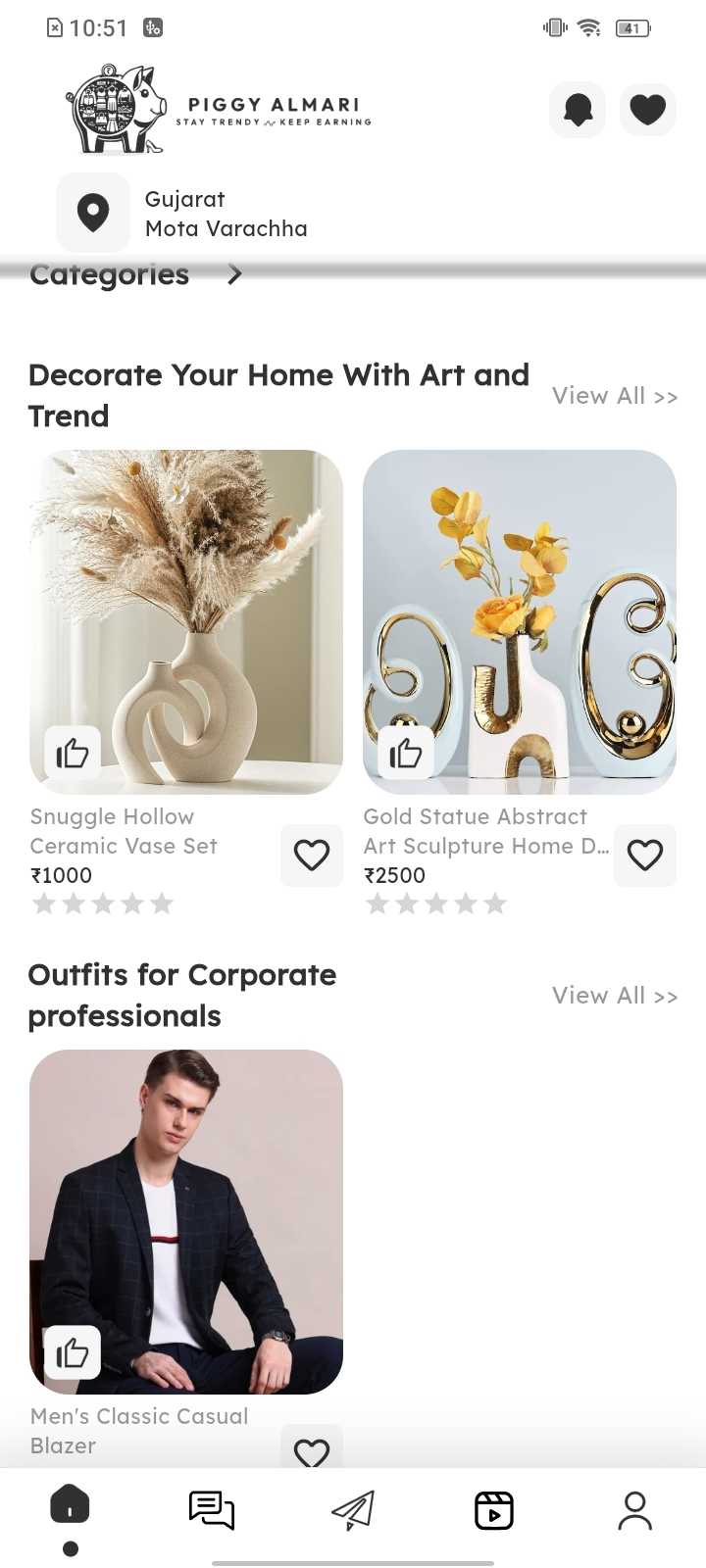Open the notifications bell
The image size is (706, 1568).
pyautogui.click(x=578, y=110)
